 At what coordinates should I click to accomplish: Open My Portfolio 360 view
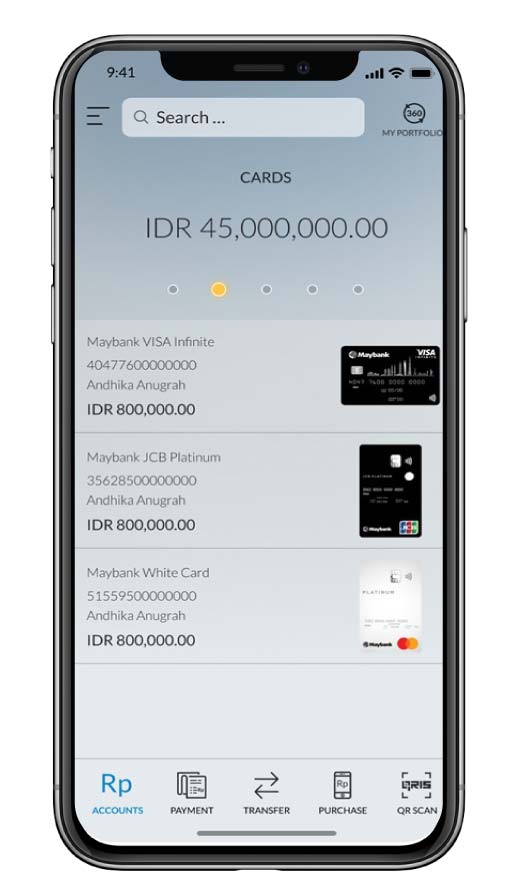click(413, 120)
